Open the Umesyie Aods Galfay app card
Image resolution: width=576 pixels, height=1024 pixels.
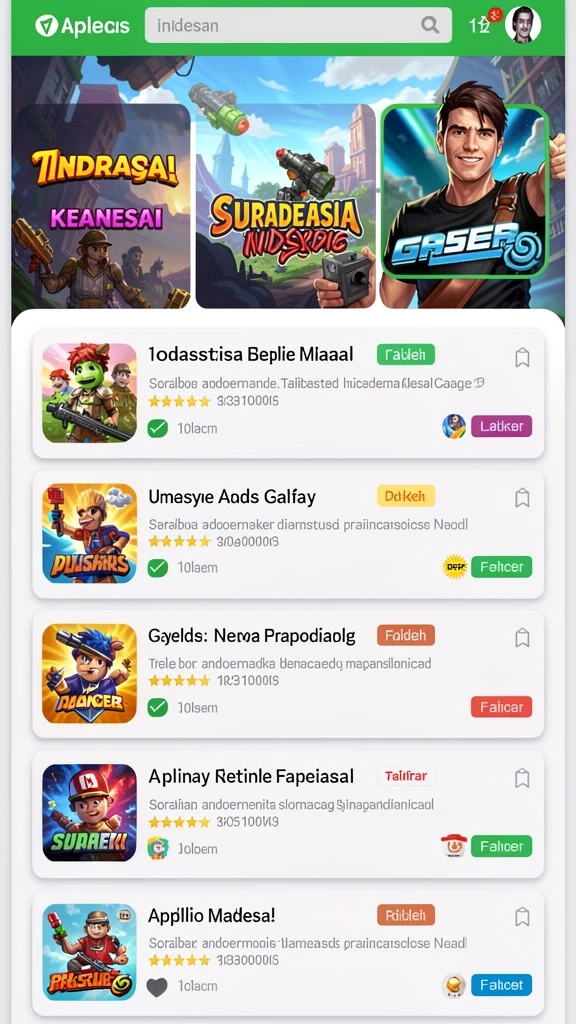click(x=288, y=533)
